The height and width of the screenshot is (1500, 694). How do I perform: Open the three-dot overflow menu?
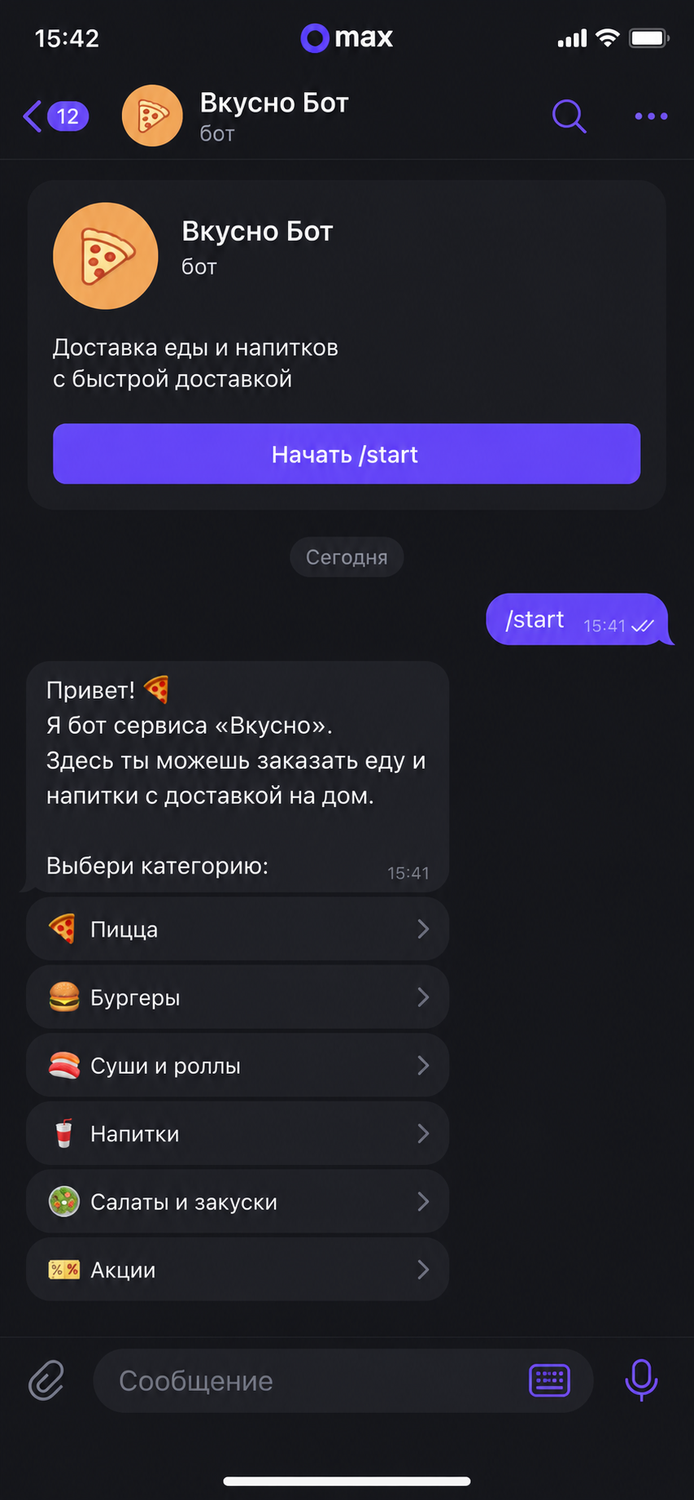[651, 117]
